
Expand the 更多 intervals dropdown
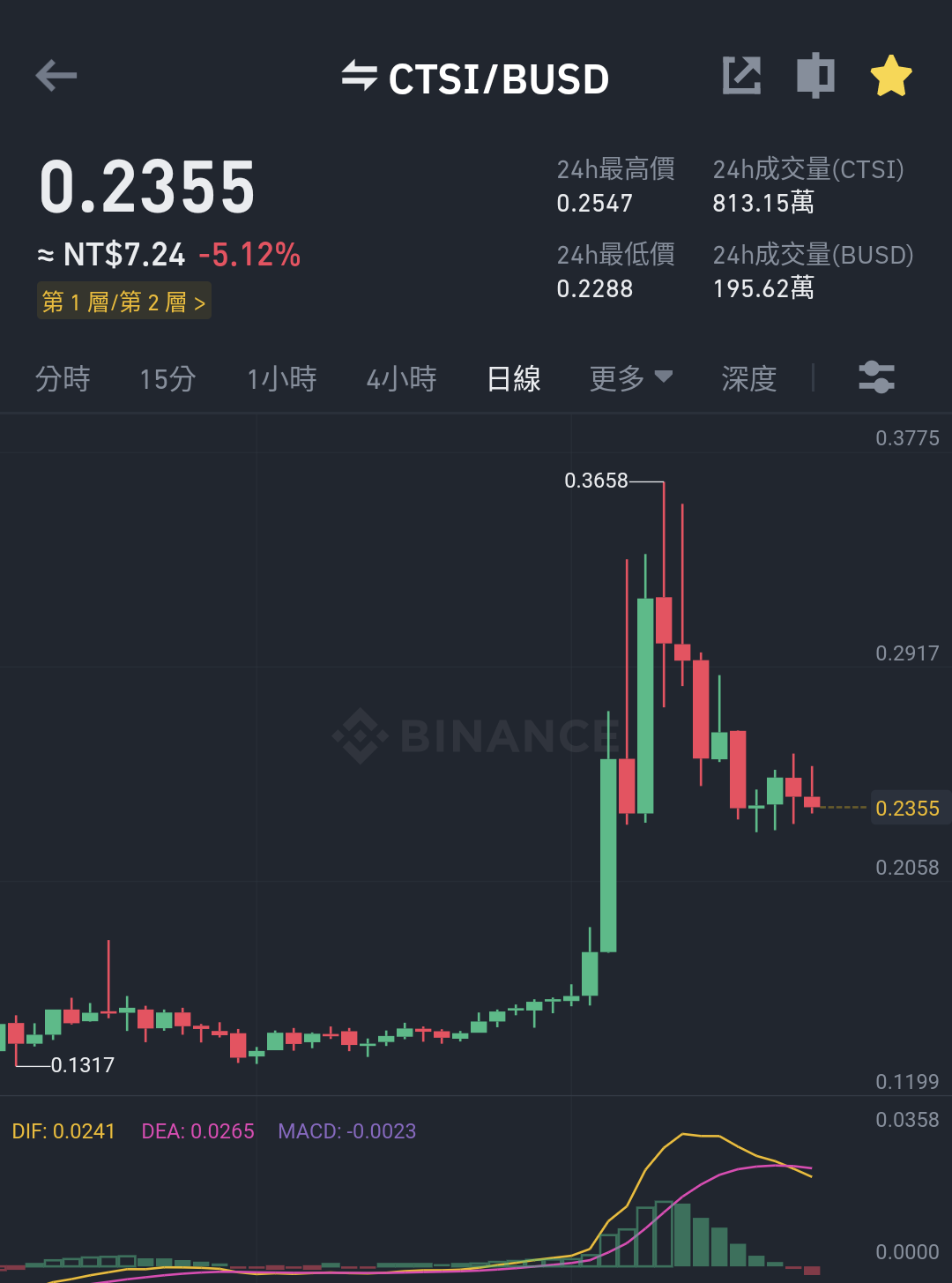631,379
